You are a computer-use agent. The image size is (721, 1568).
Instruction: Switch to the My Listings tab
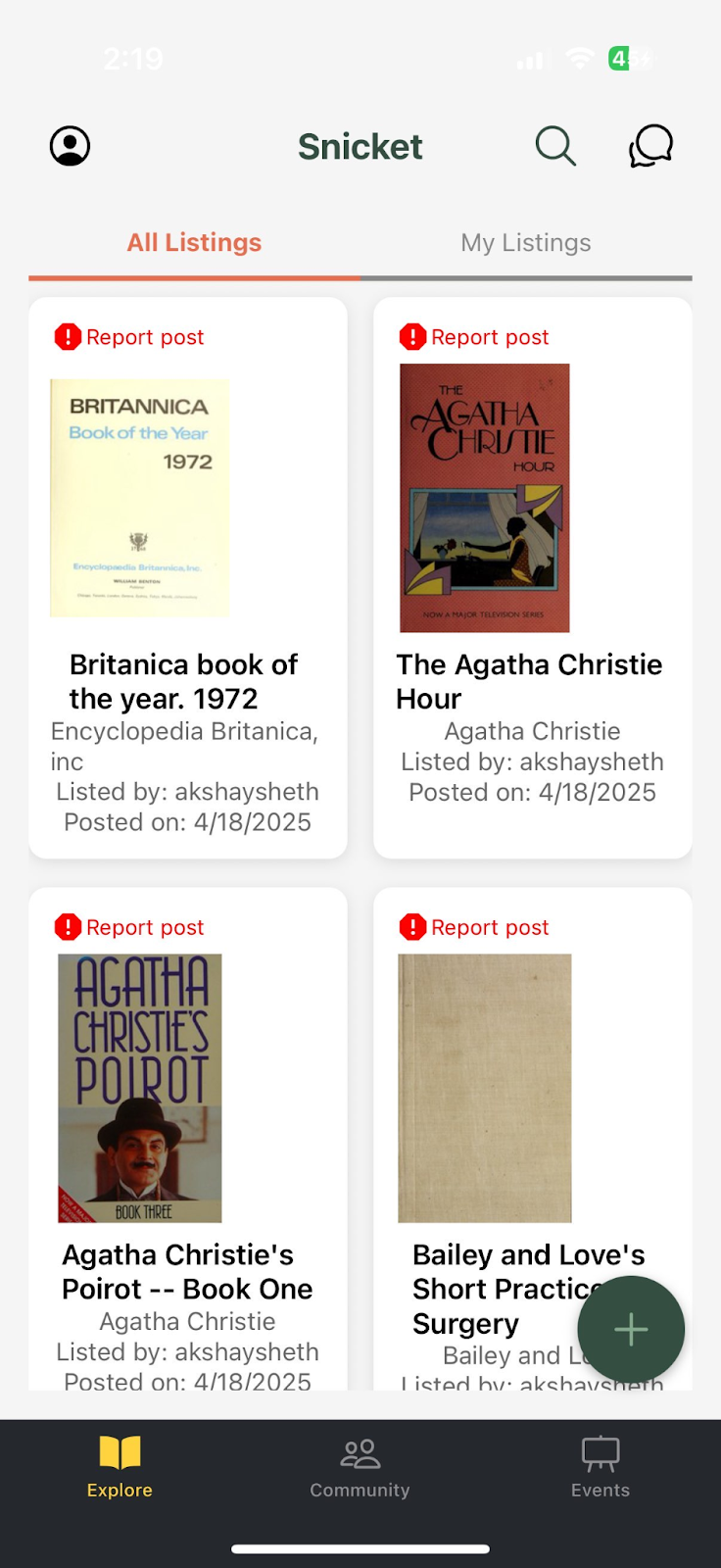point(526,243)
